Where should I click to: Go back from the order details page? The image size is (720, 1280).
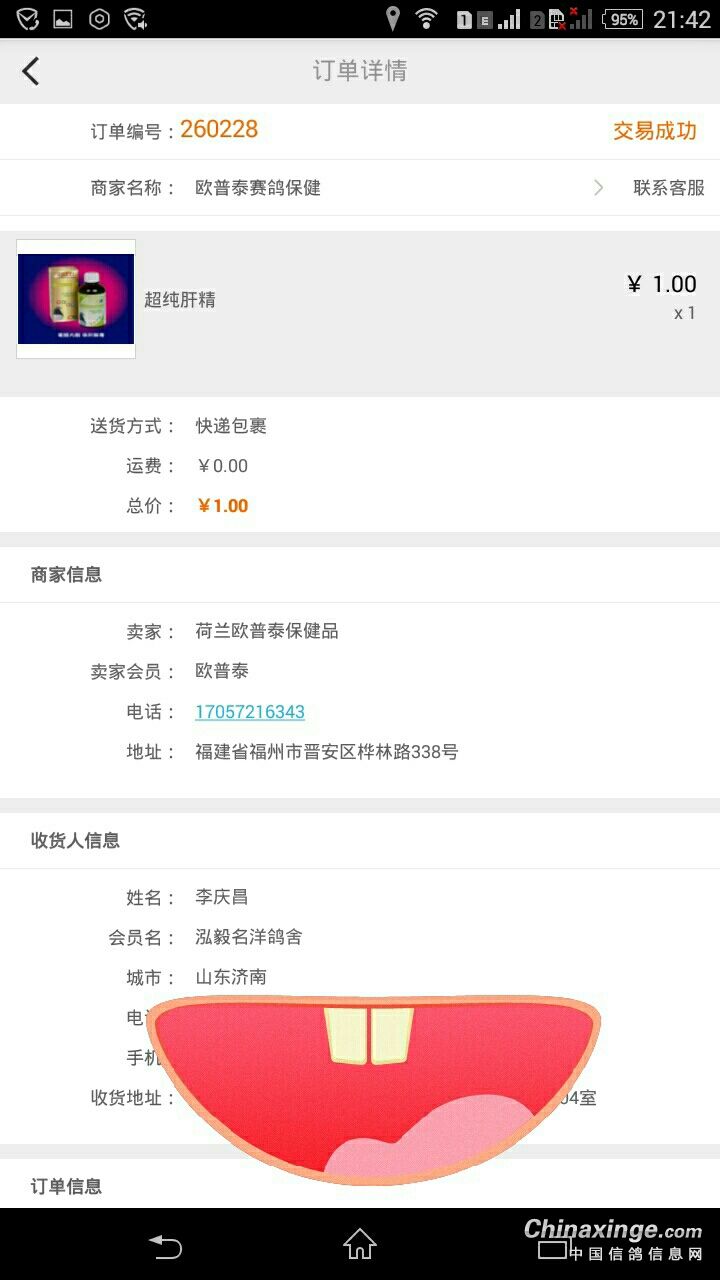(x=31, y=71)
